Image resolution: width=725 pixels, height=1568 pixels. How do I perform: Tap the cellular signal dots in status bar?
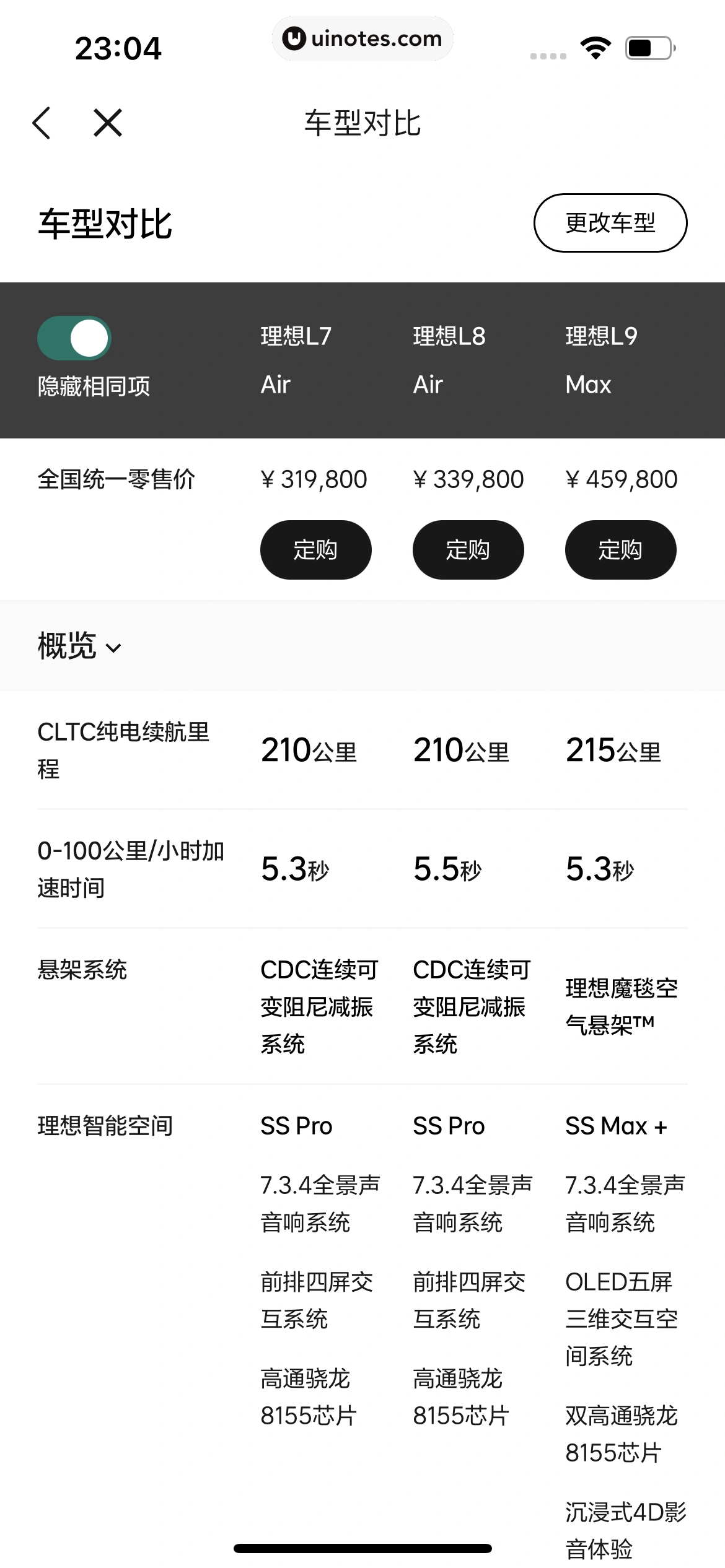[548, 56]
